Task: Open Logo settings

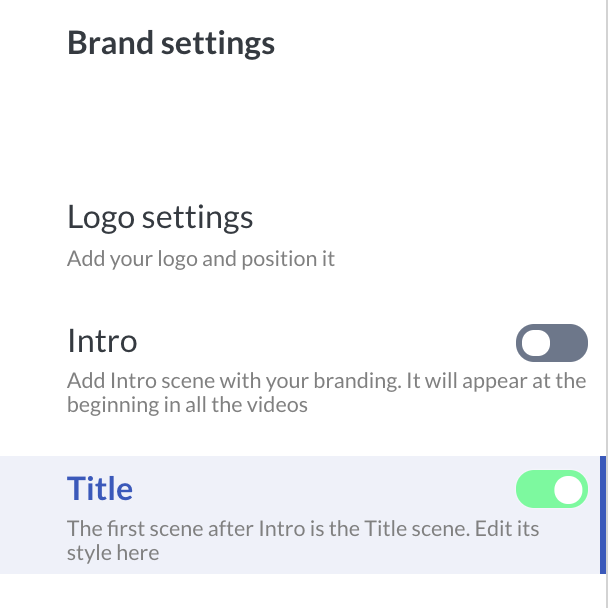Action: click(160, 218)
